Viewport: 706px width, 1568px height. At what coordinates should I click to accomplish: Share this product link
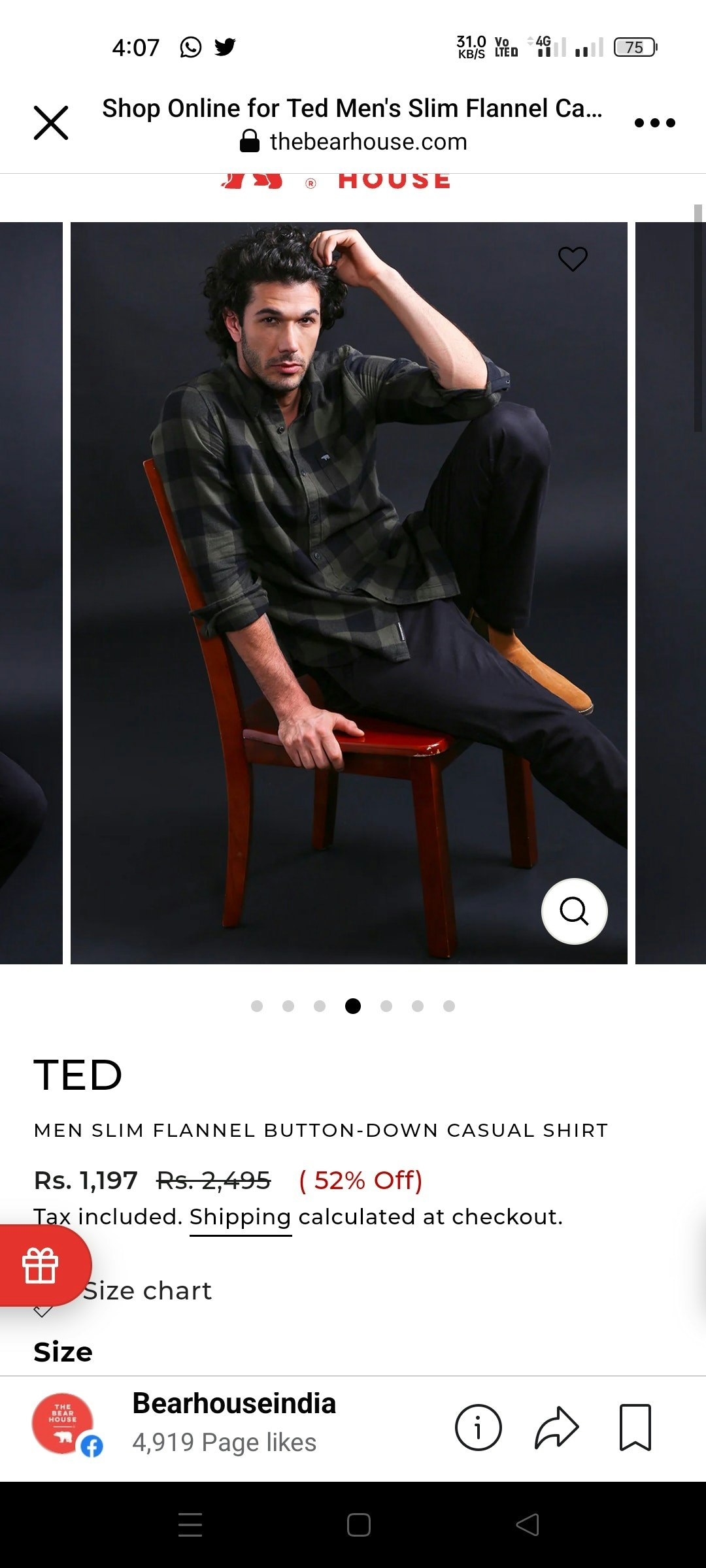pos(556,1428)
